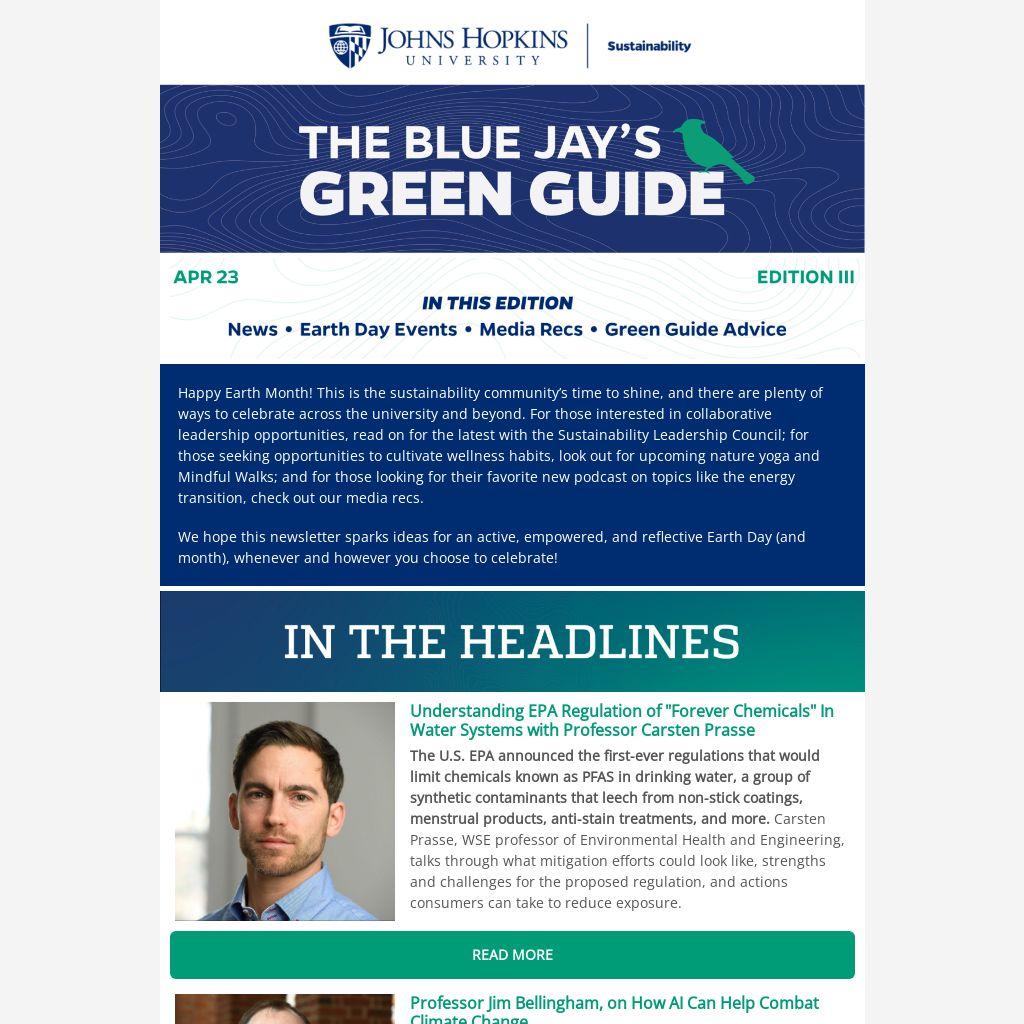This screenshot has width=1024, height=1024.
Task: Tap the green READ MORE button
Action: [x=512, y=955]
